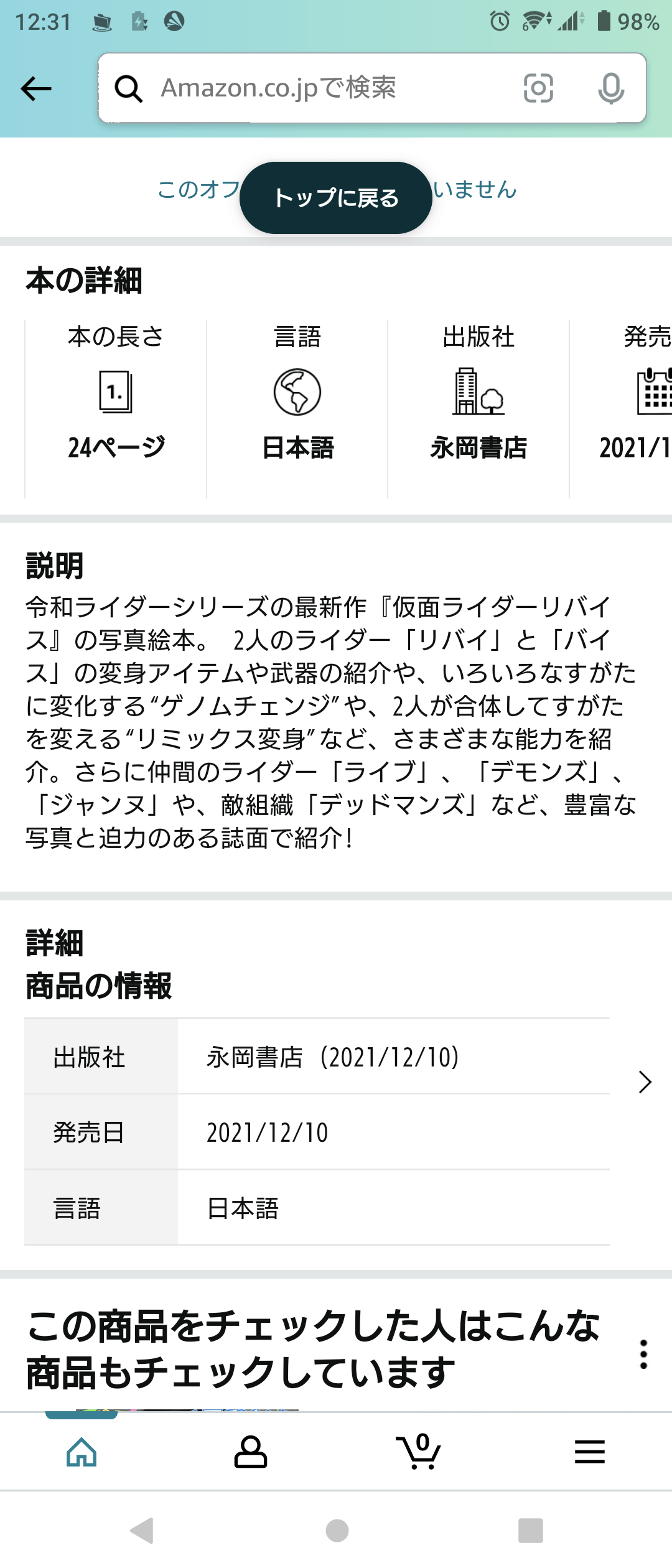
Task: Open the three-dot menu for related products
Action: point(643,1354)
